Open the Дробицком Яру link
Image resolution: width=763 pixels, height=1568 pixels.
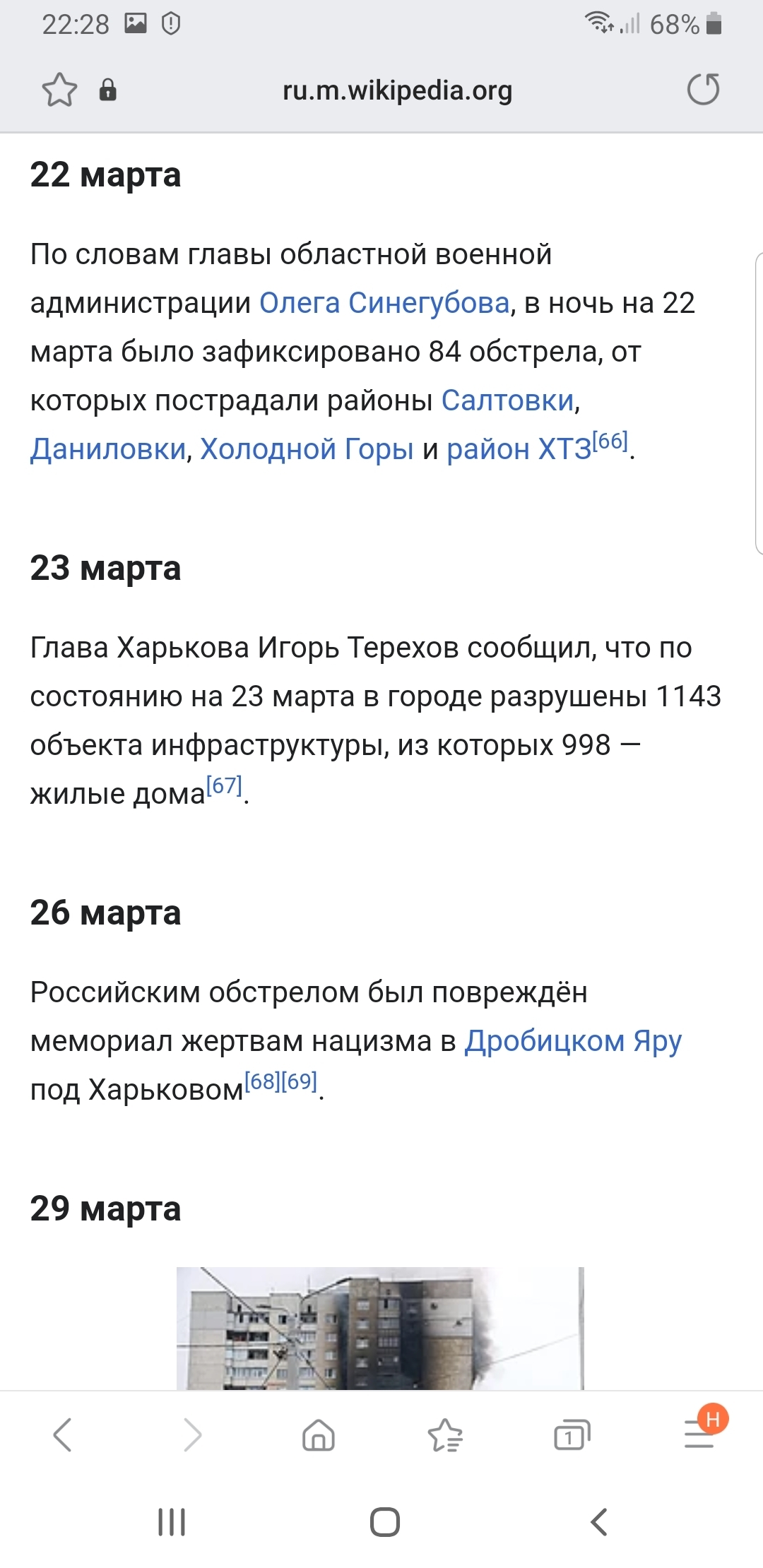[x=573, y=1041]
